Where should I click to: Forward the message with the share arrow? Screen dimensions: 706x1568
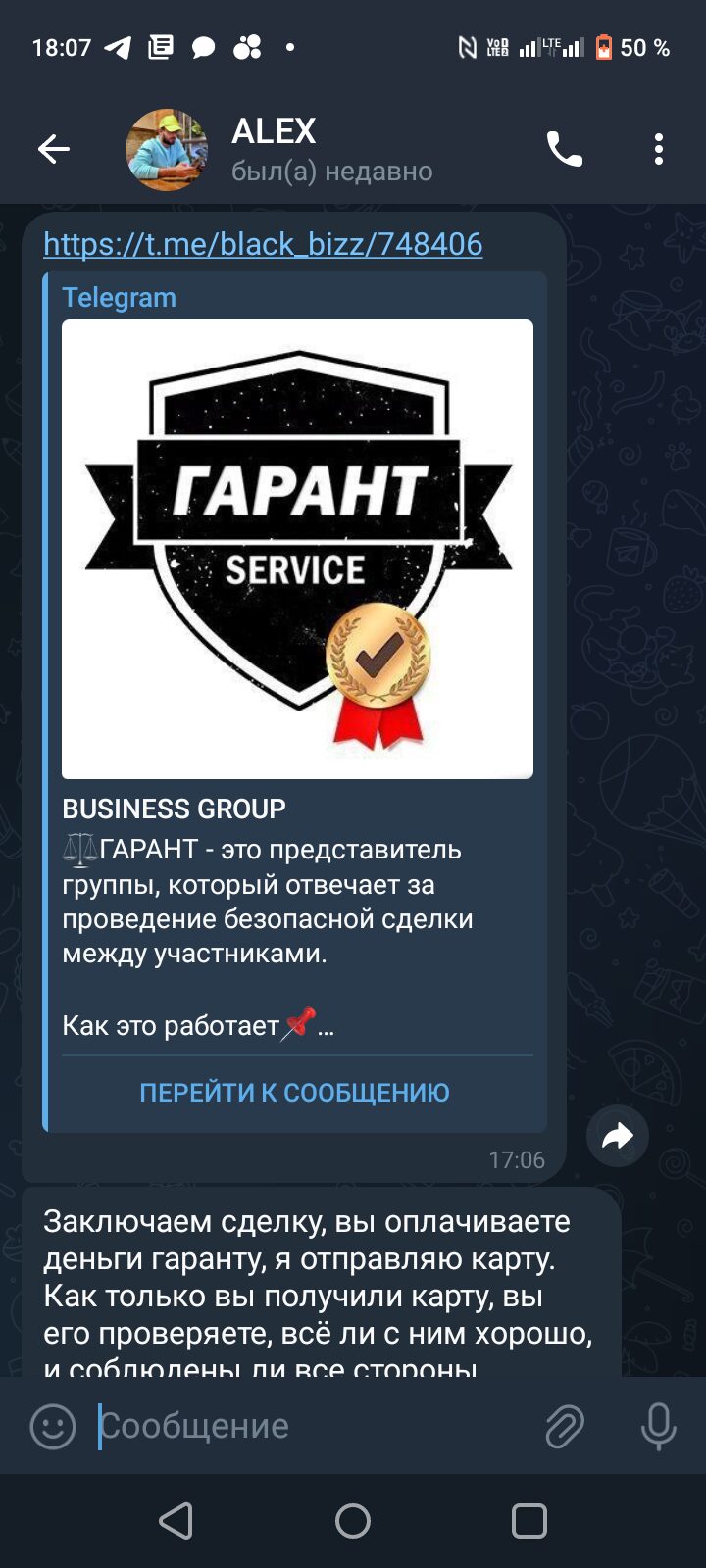617,1136
